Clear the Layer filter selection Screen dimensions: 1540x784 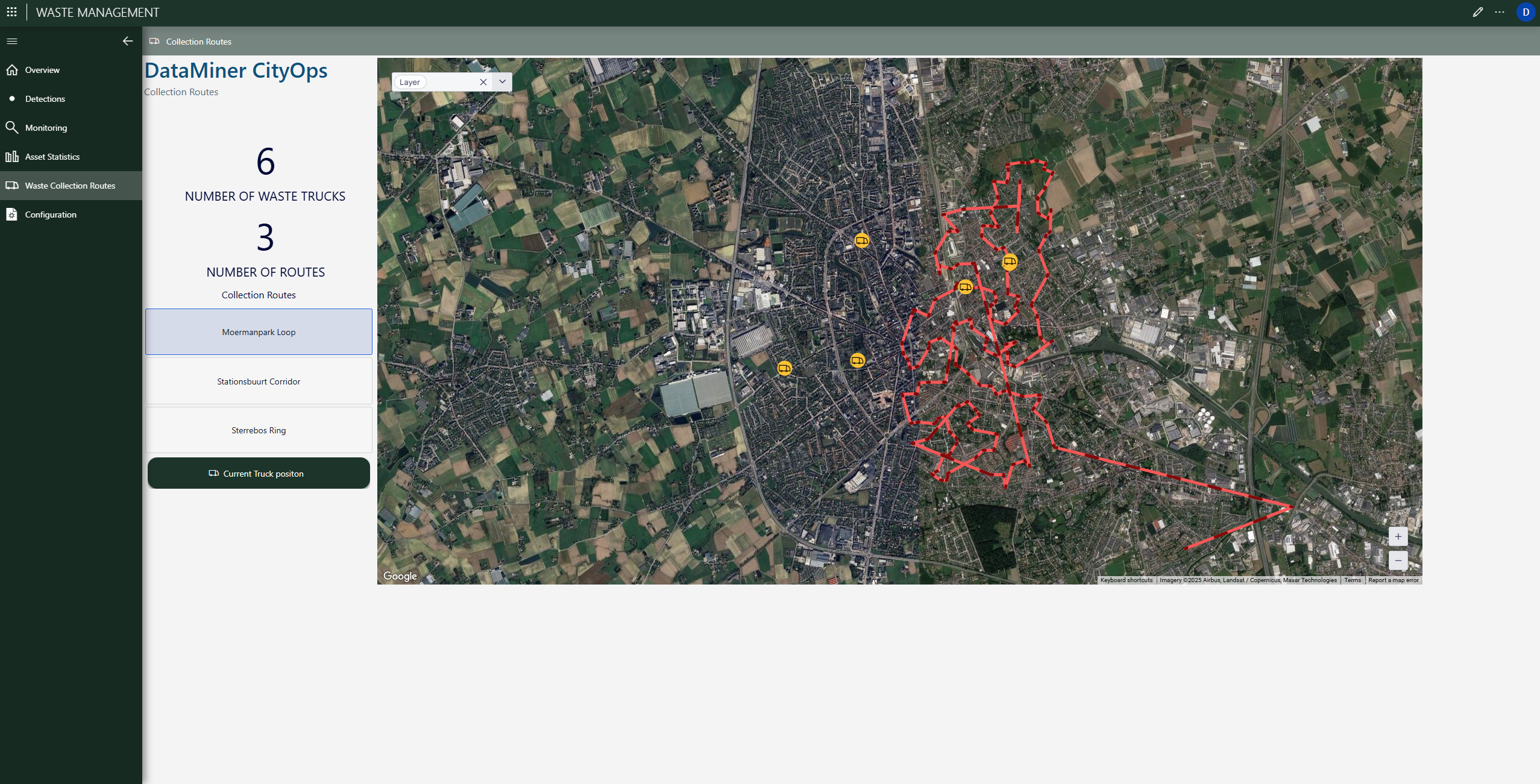(x=483, y=82)
